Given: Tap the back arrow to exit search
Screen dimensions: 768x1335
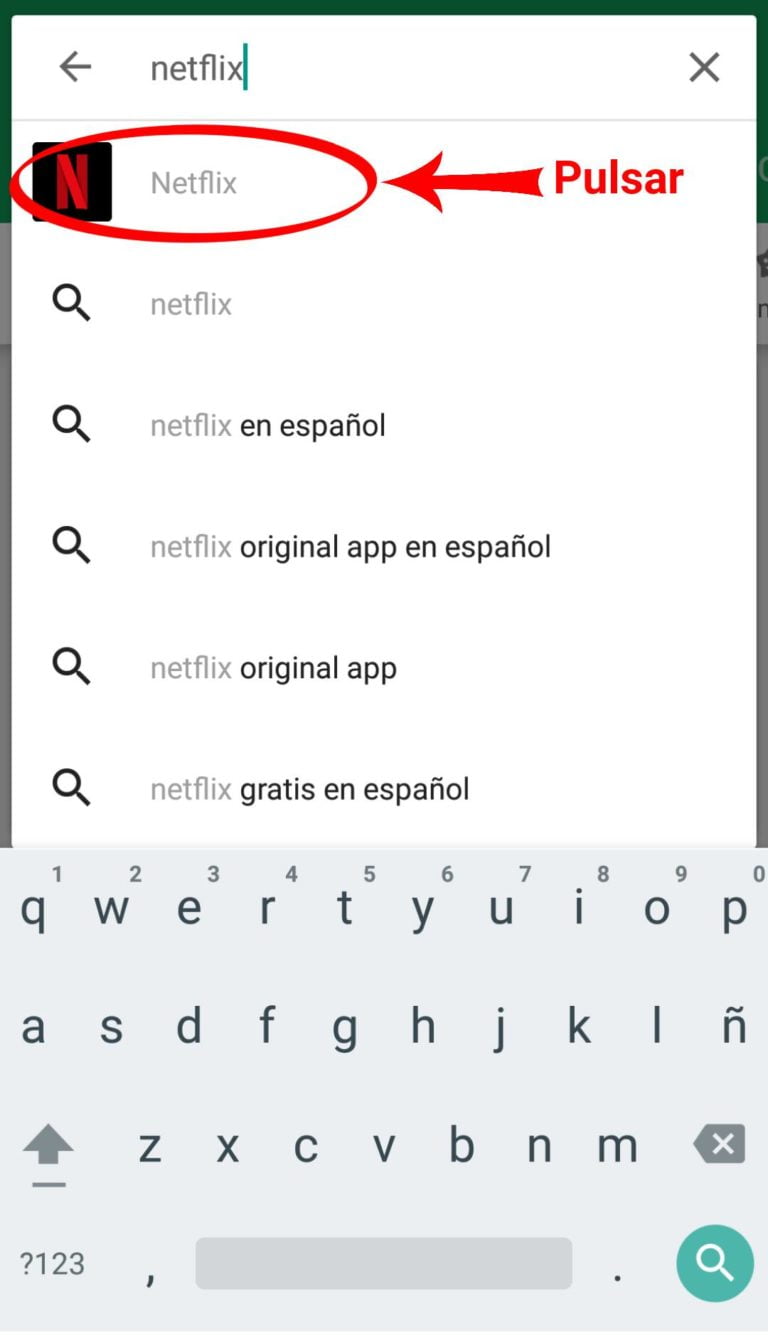Looking at the screenshot, I should (x=75, y=66).
